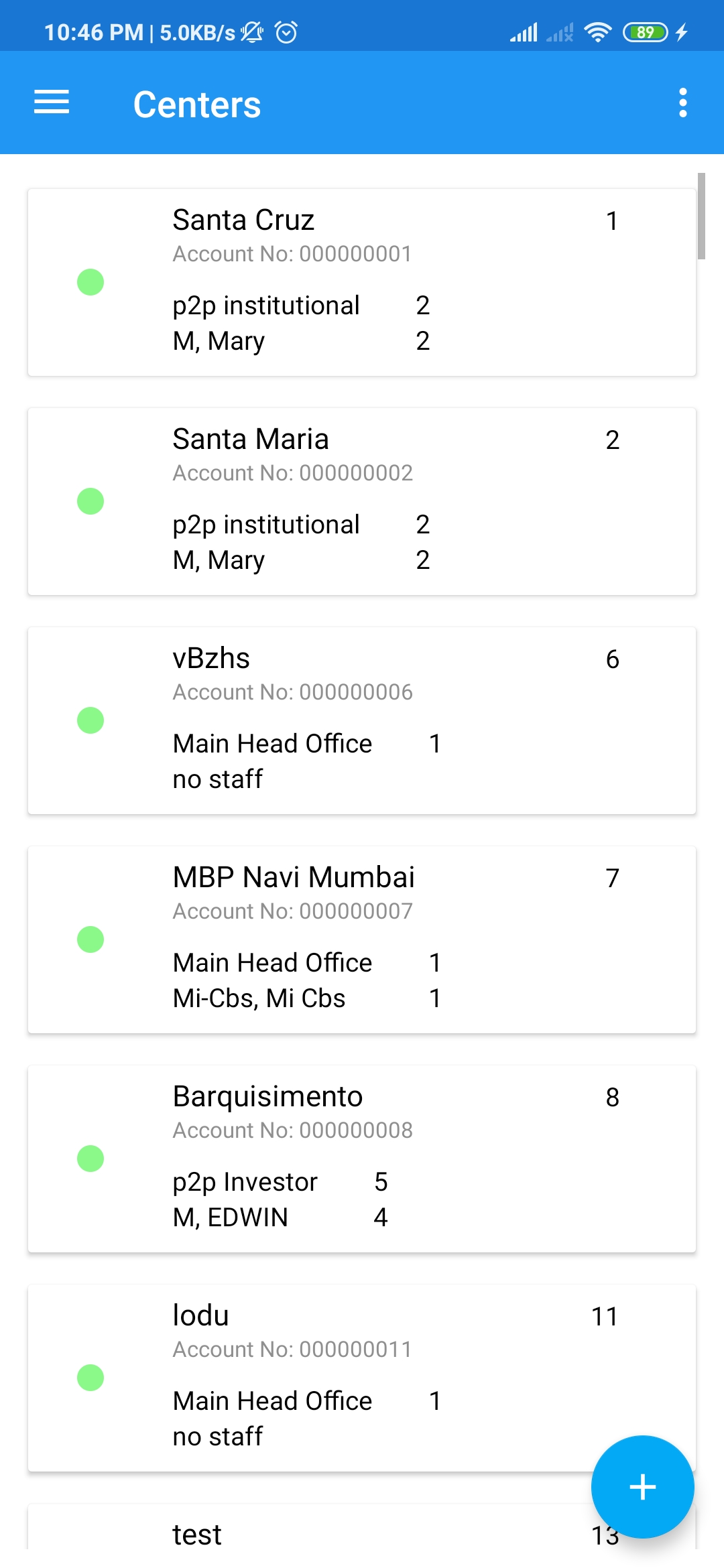724x1568 pixels.
Task: Tap the add new center button
Action: point(642,1487)
